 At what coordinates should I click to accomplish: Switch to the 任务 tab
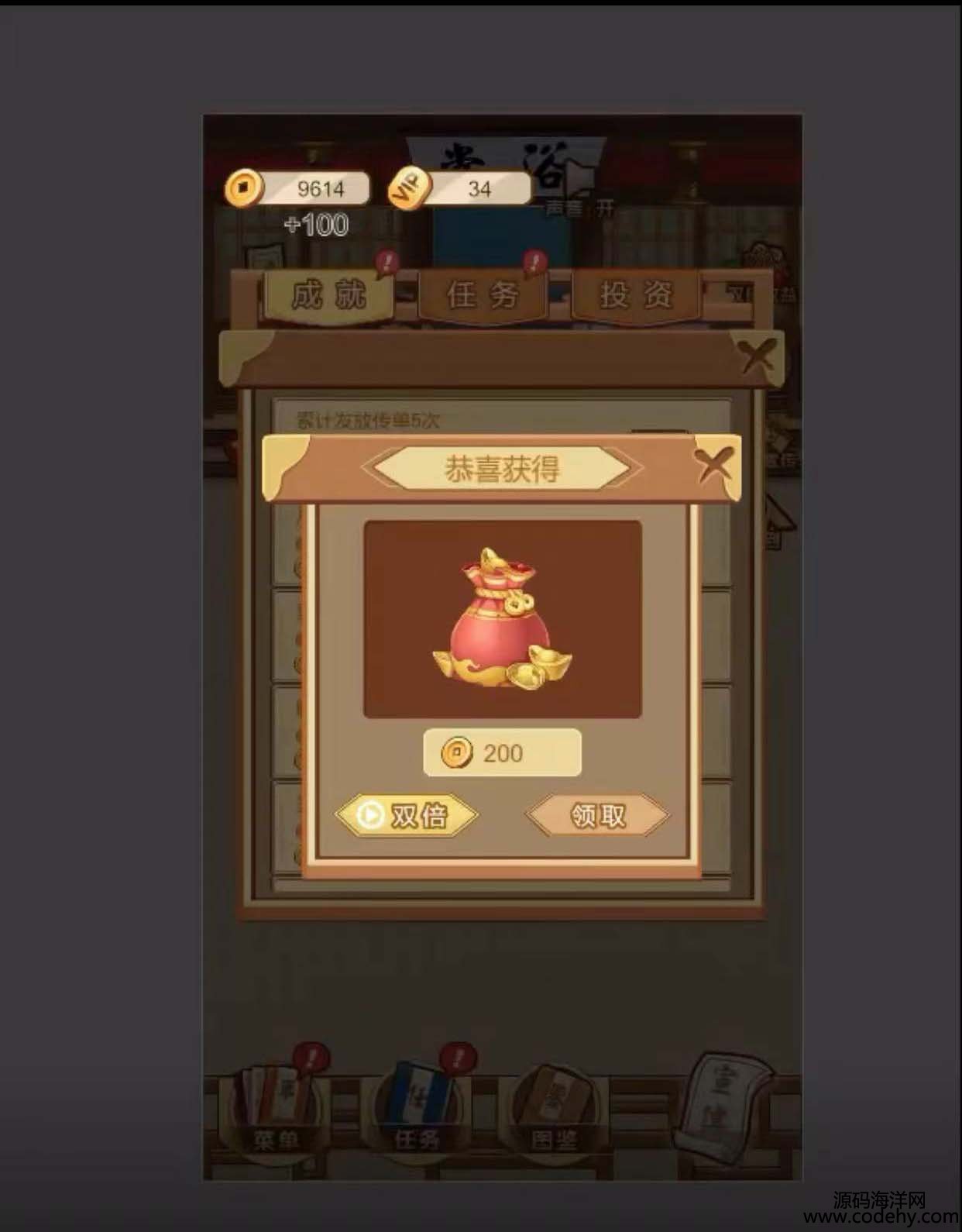[483, 295]
